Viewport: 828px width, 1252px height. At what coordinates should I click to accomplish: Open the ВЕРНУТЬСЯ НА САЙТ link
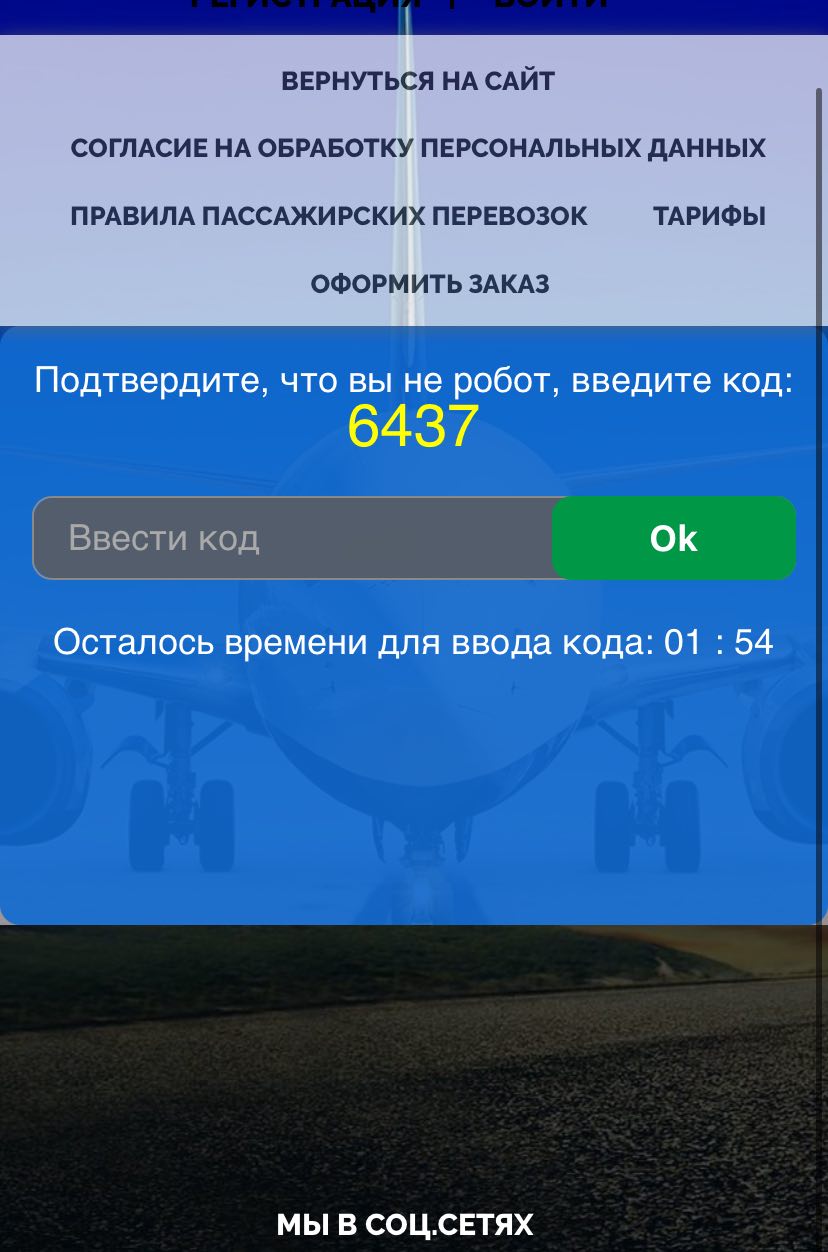pyautogui.click(x=418, y=82)
